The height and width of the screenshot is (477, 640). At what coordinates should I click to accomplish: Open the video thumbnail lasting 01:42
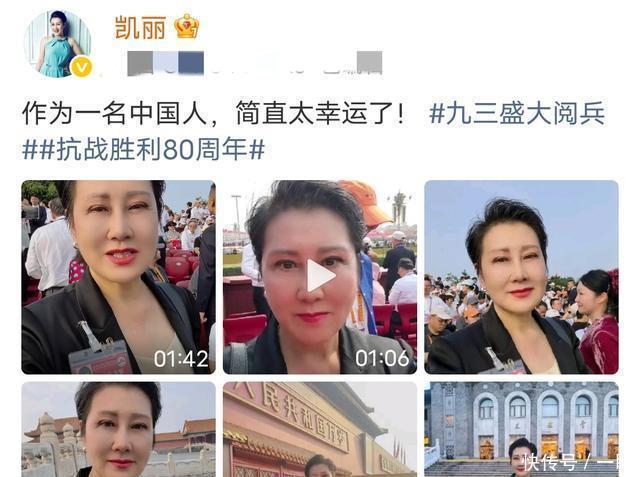pos(118,277)
